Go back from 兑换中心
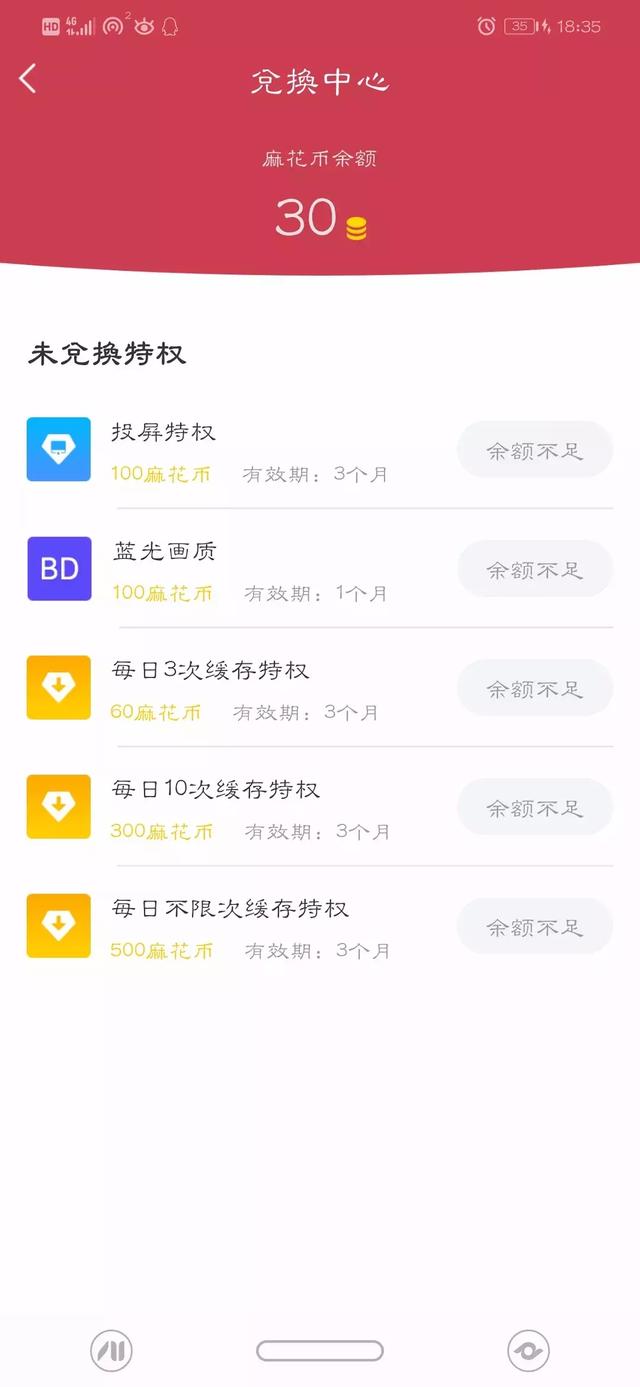 (x=28, y=79)
